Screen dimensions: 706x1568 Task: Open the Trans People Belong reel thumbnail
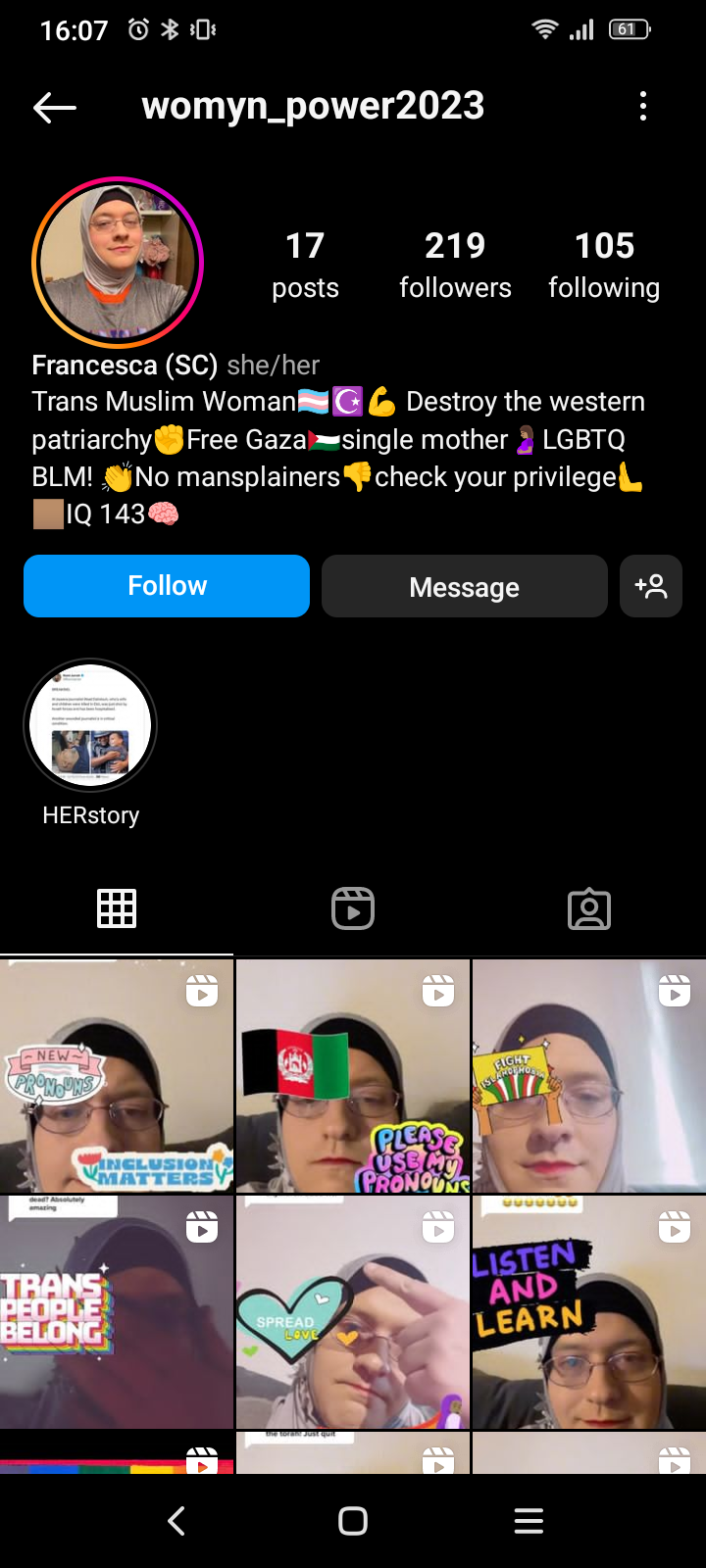pos(117,1311)
